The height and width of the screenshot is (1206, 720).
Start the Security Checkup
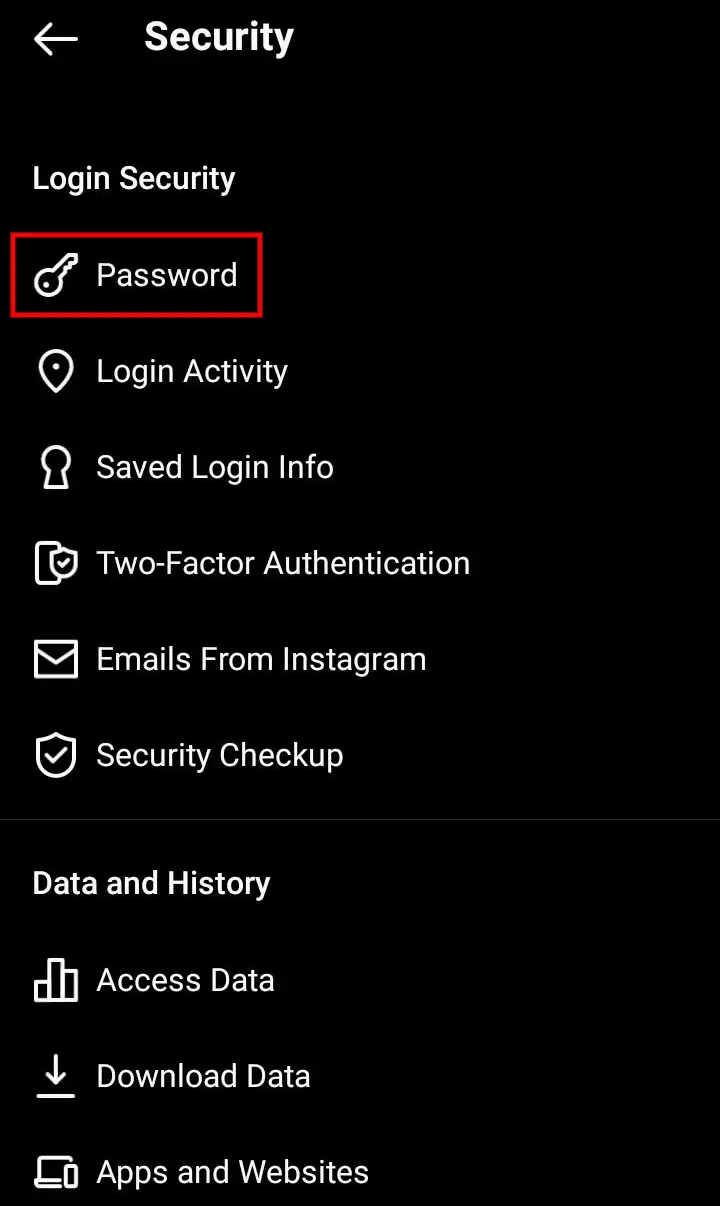(360, 755)
